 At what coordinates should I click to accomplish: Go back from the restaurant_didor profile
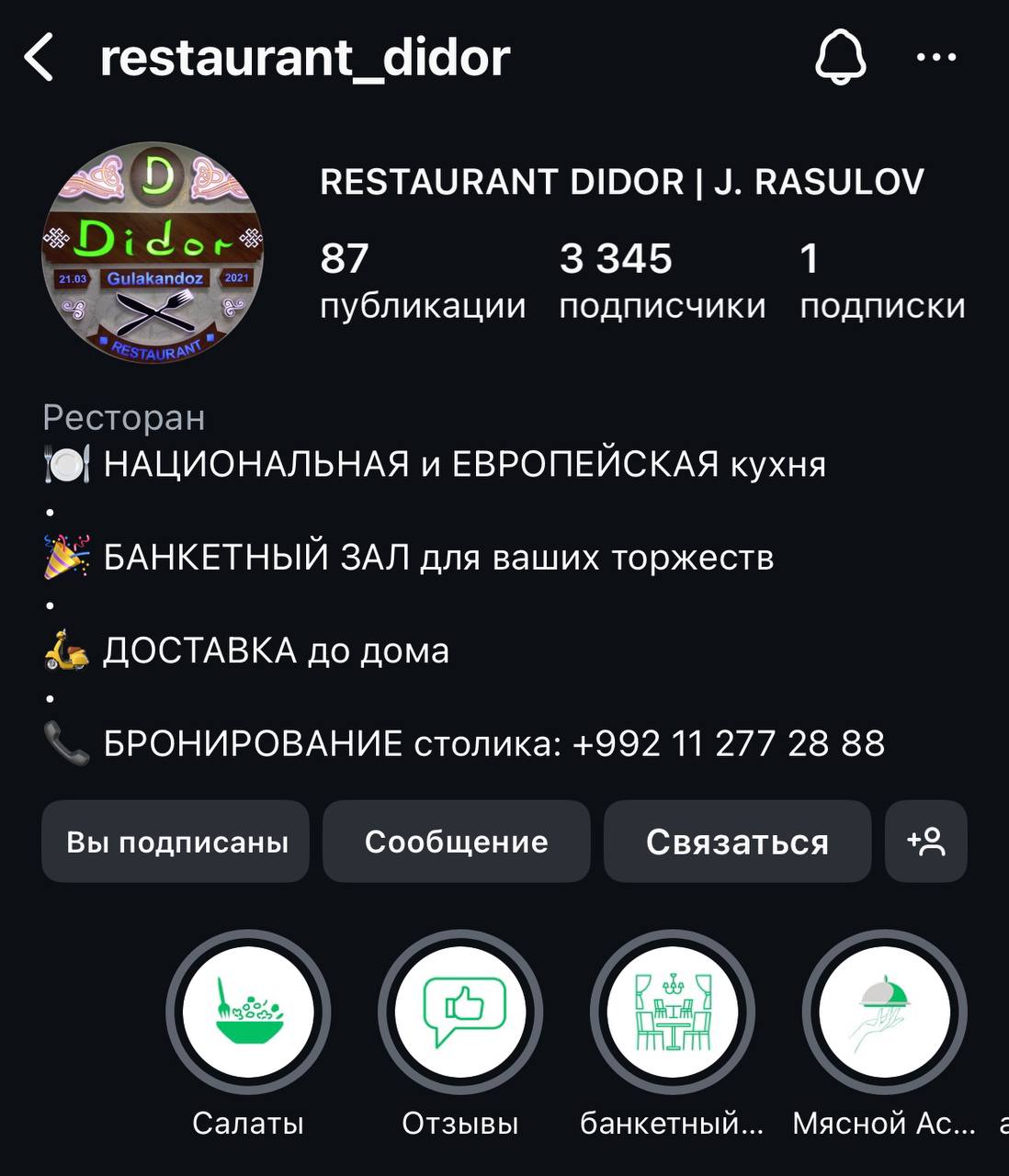click(39, 58)
